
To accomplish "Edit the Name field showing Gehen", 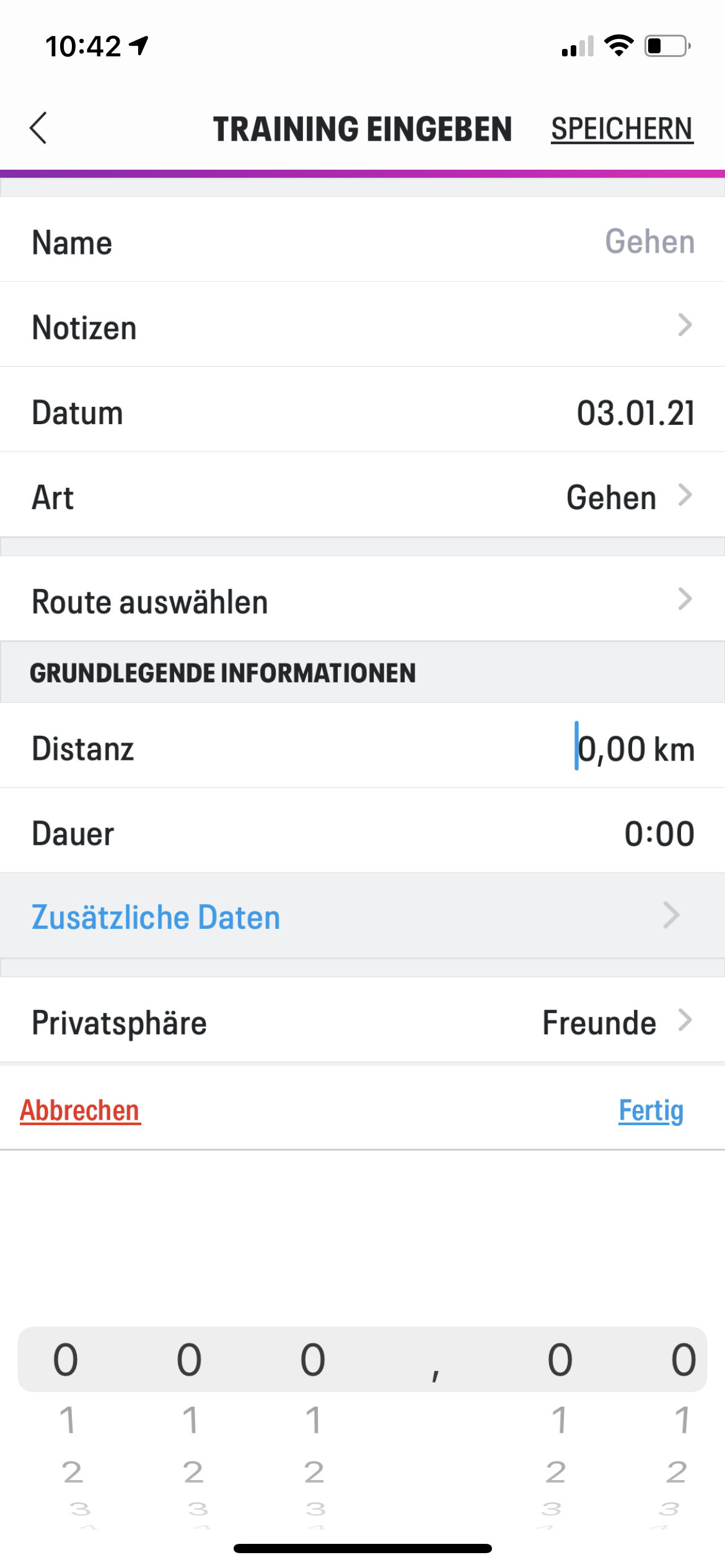I will [x=648, y=242].
